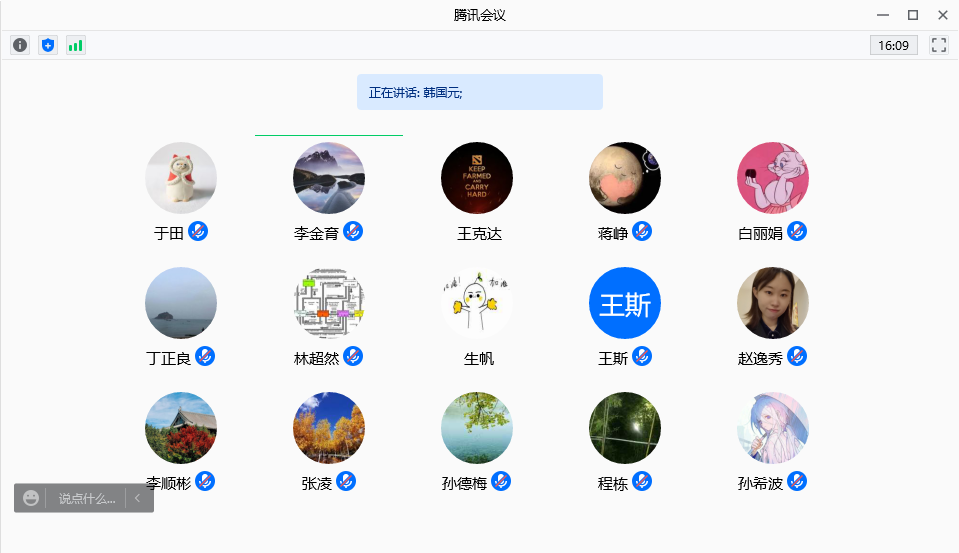Enter full screen mode
Screen dimensions: 959x553
pyautogui.click(x=938, y=45)
